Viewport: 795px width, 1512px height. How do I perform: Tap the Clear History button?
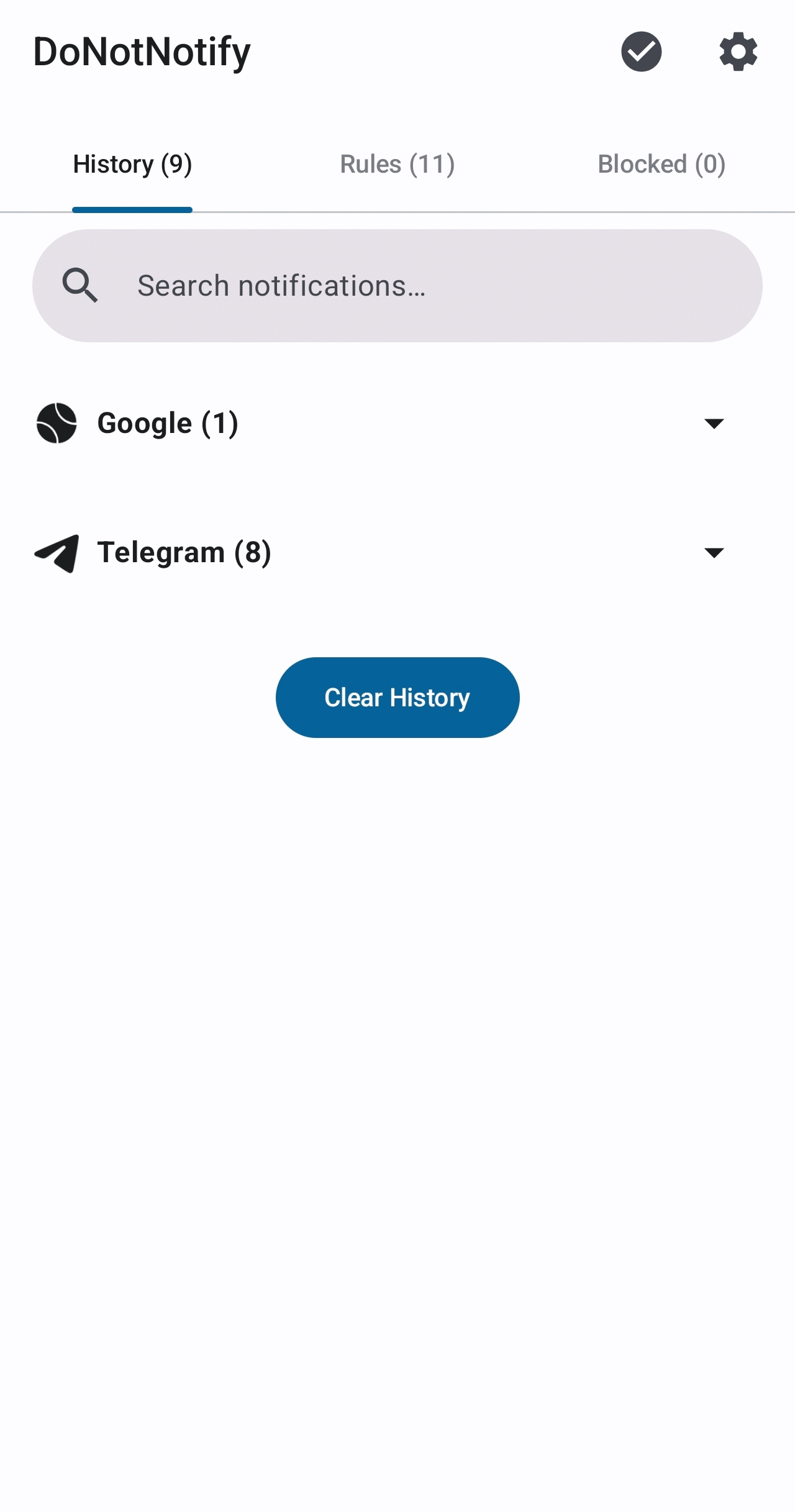(397, 698)
